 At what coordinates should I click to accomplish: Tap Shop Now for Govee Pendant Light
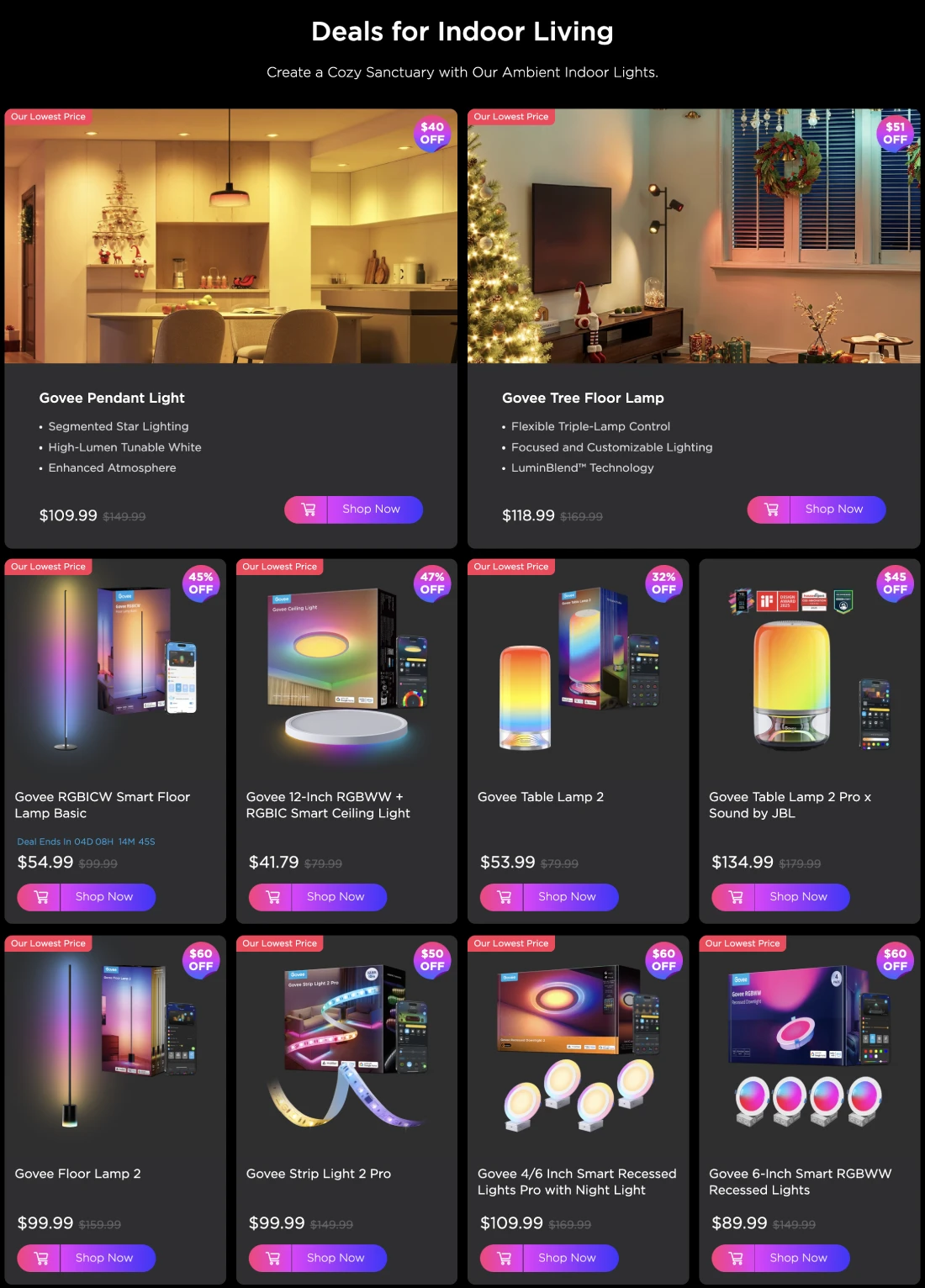[x=371, y=509]
